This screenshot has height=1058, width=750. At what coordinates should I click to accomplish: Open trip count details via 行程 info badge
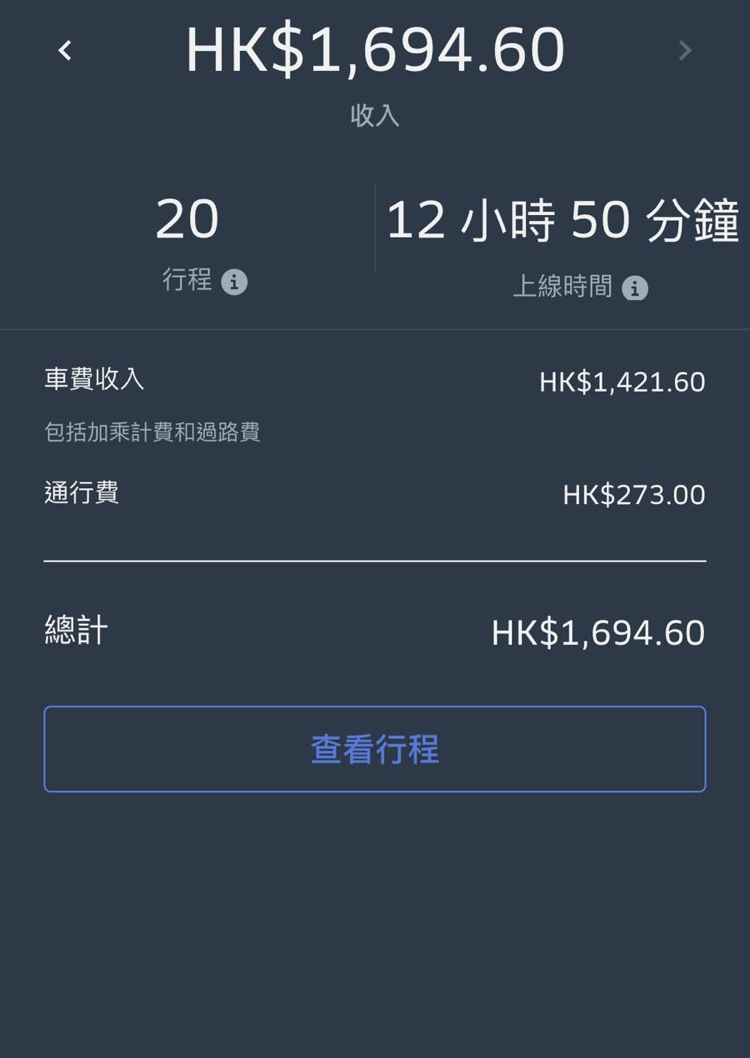click(236, 283)
